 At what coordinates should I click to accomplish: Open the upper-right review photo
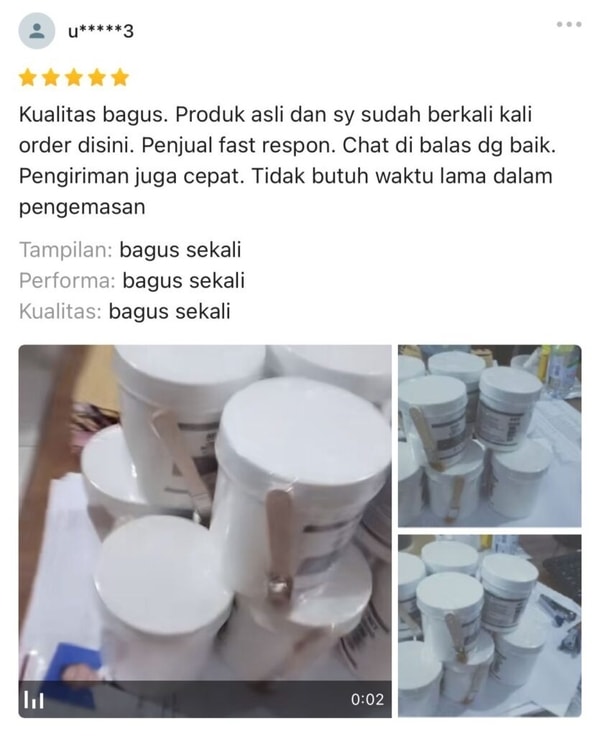[x=489, y=435]
